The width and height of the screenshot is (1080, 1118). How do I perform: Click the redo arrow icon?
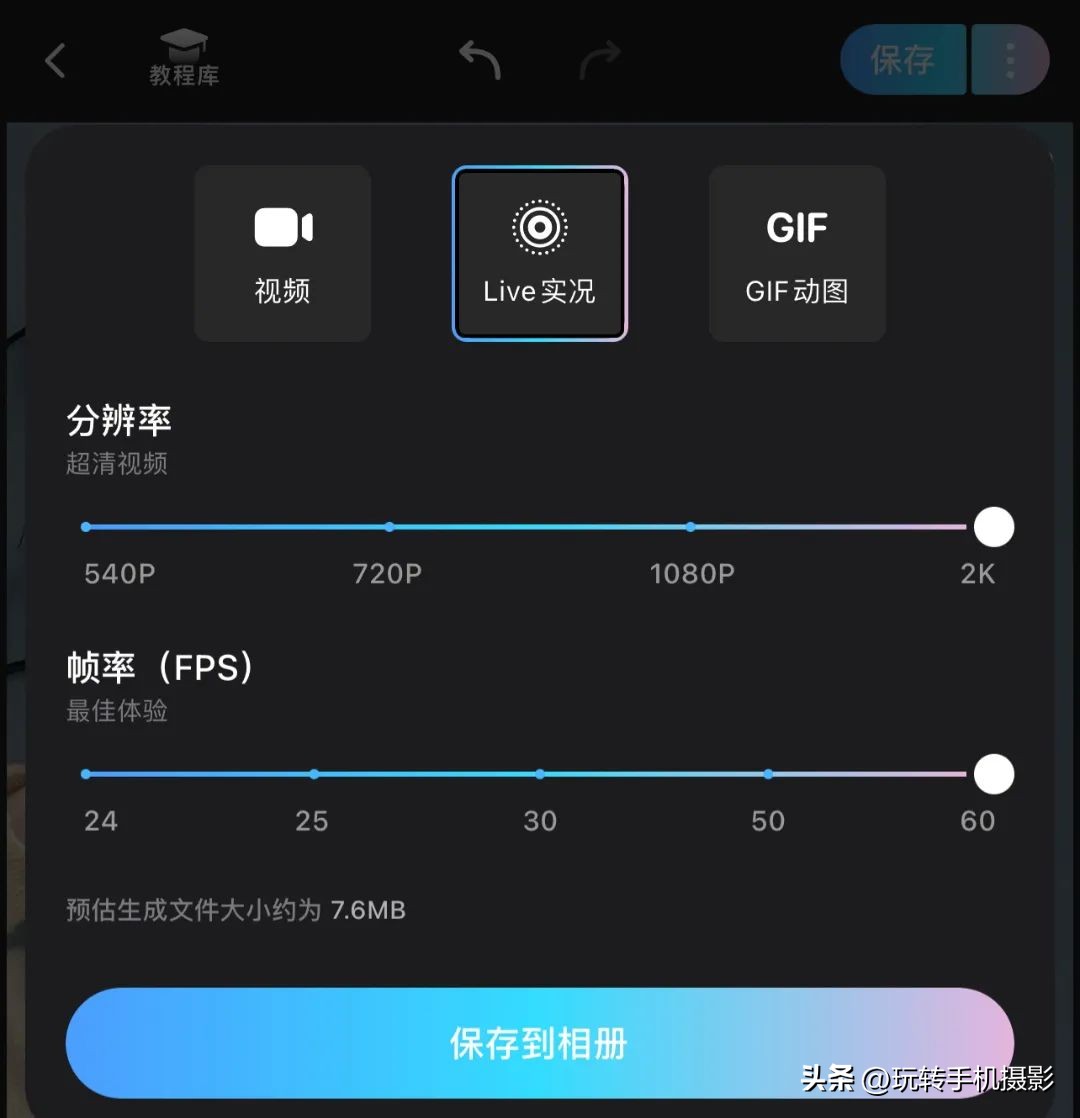click(600, 60)
